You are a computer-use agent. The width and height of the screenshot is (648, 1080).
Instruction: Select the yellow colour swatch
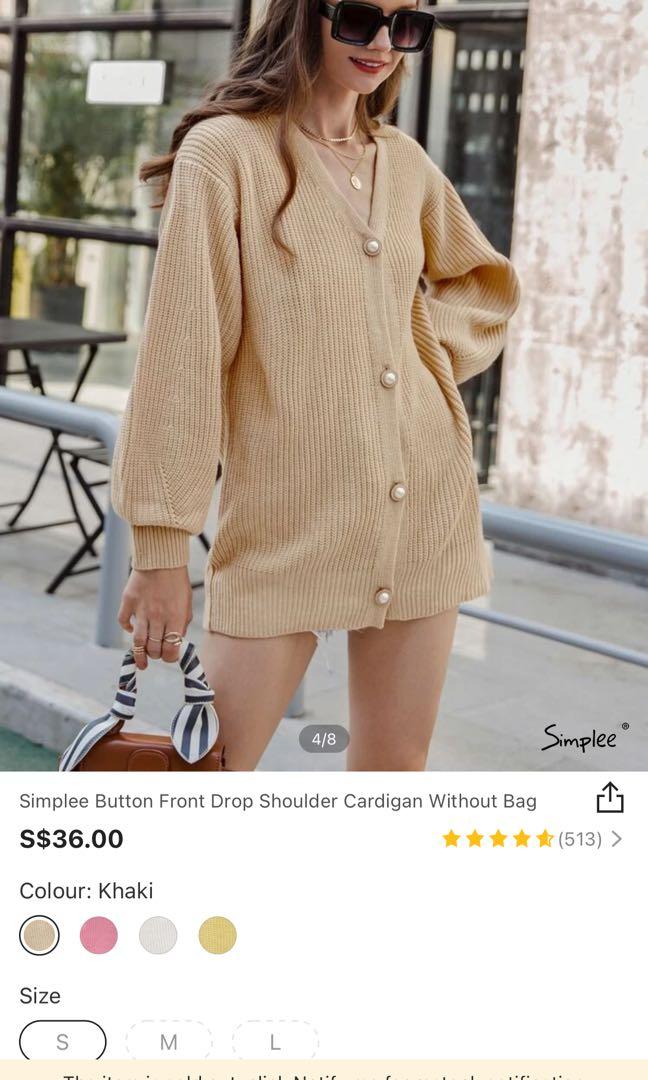click(217, 935)
